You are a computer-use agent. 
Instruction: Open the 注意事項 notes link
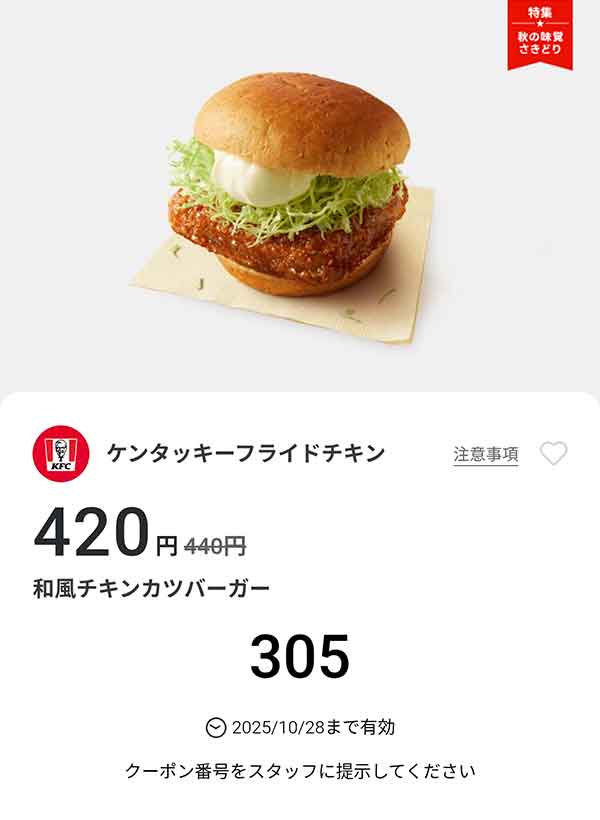point(486,454)
